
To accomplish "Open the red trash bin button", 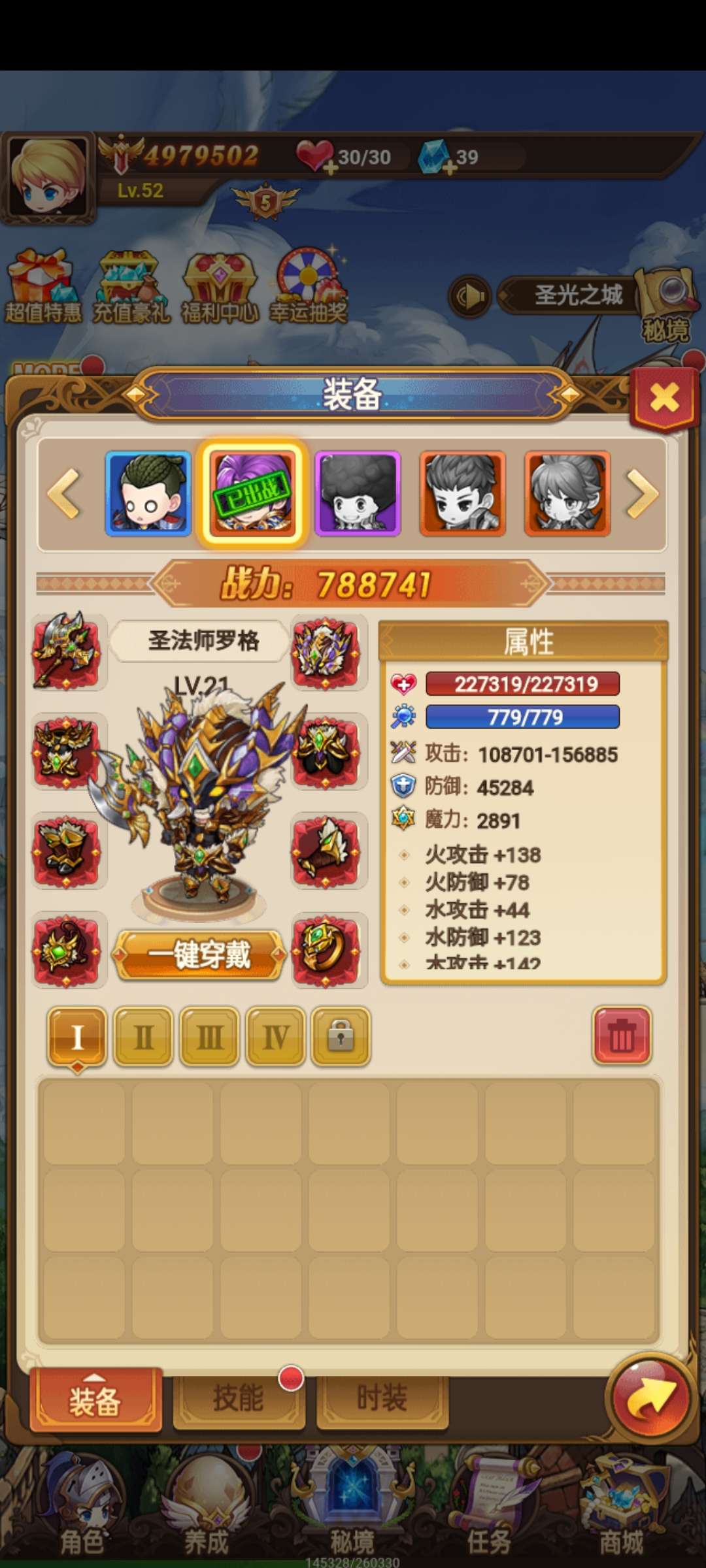I will pos(622,1036).
